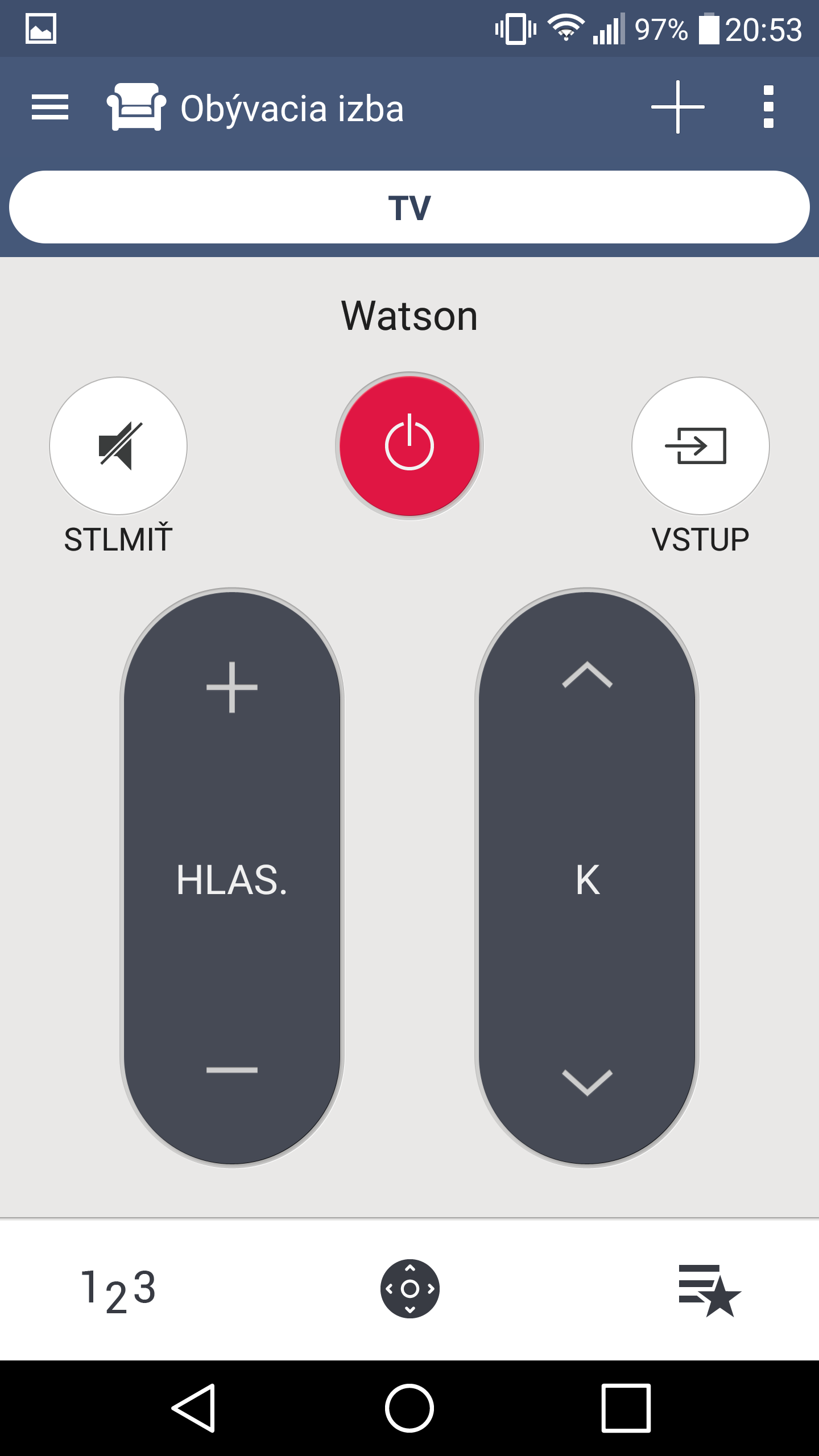Open the hamburger navigation menu

click(x=50, y=107)
